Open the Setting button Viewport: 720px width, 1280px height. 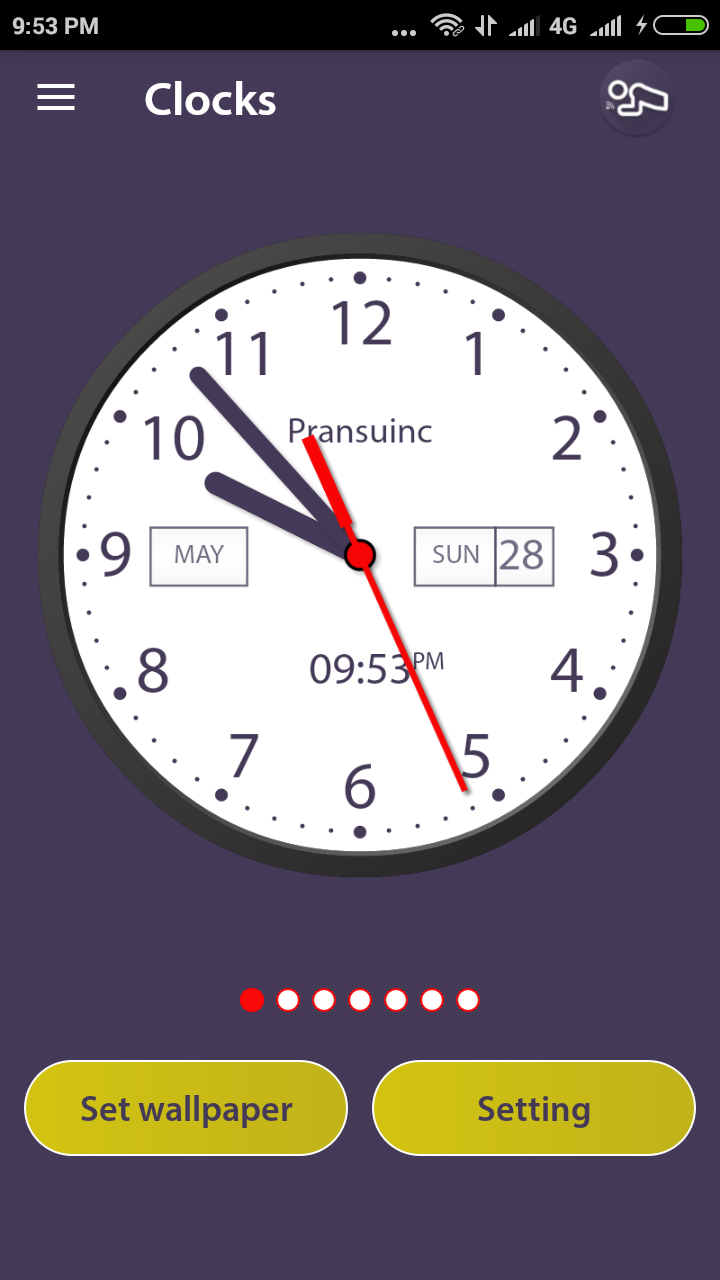click(x=534, y=1108)
